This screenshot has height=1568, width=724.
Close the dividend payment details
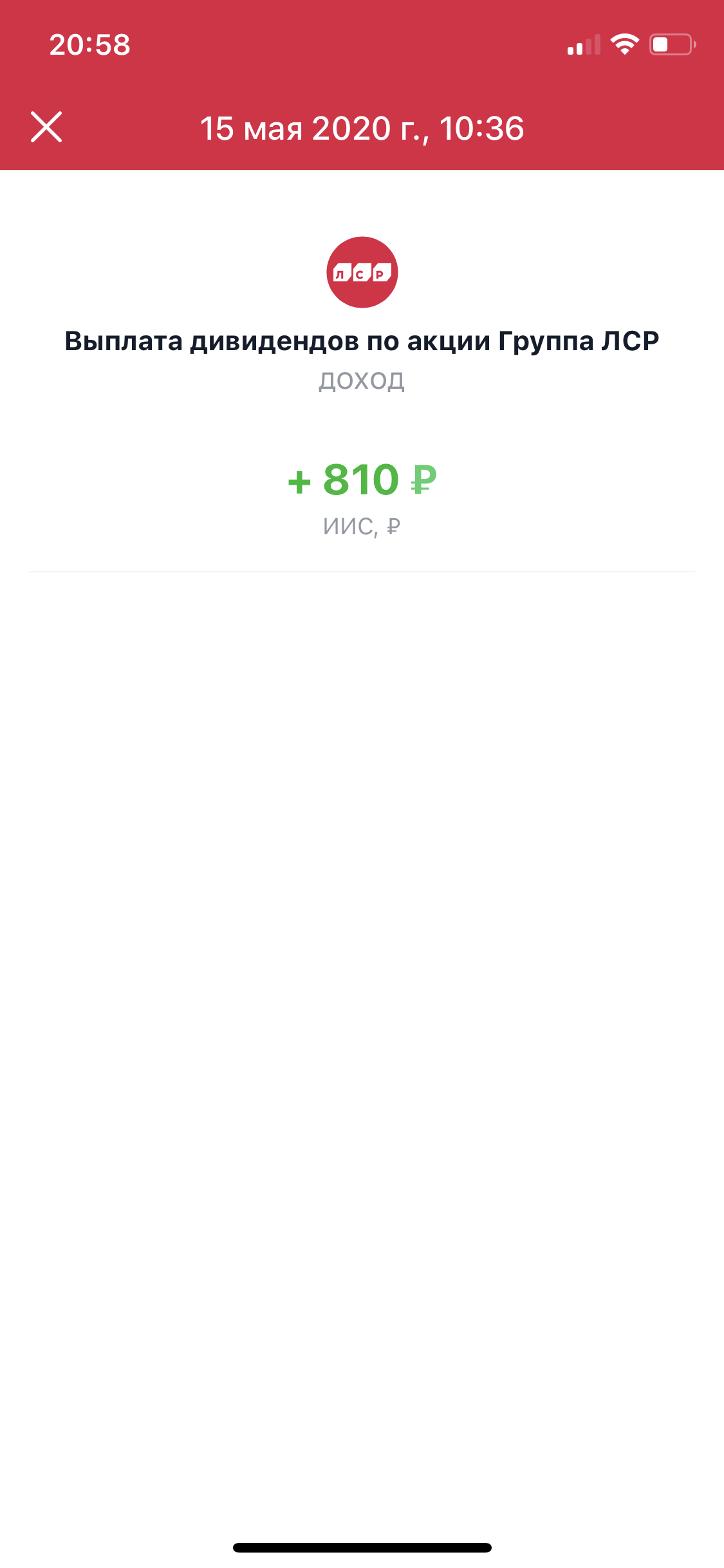(x=46, y=127)
